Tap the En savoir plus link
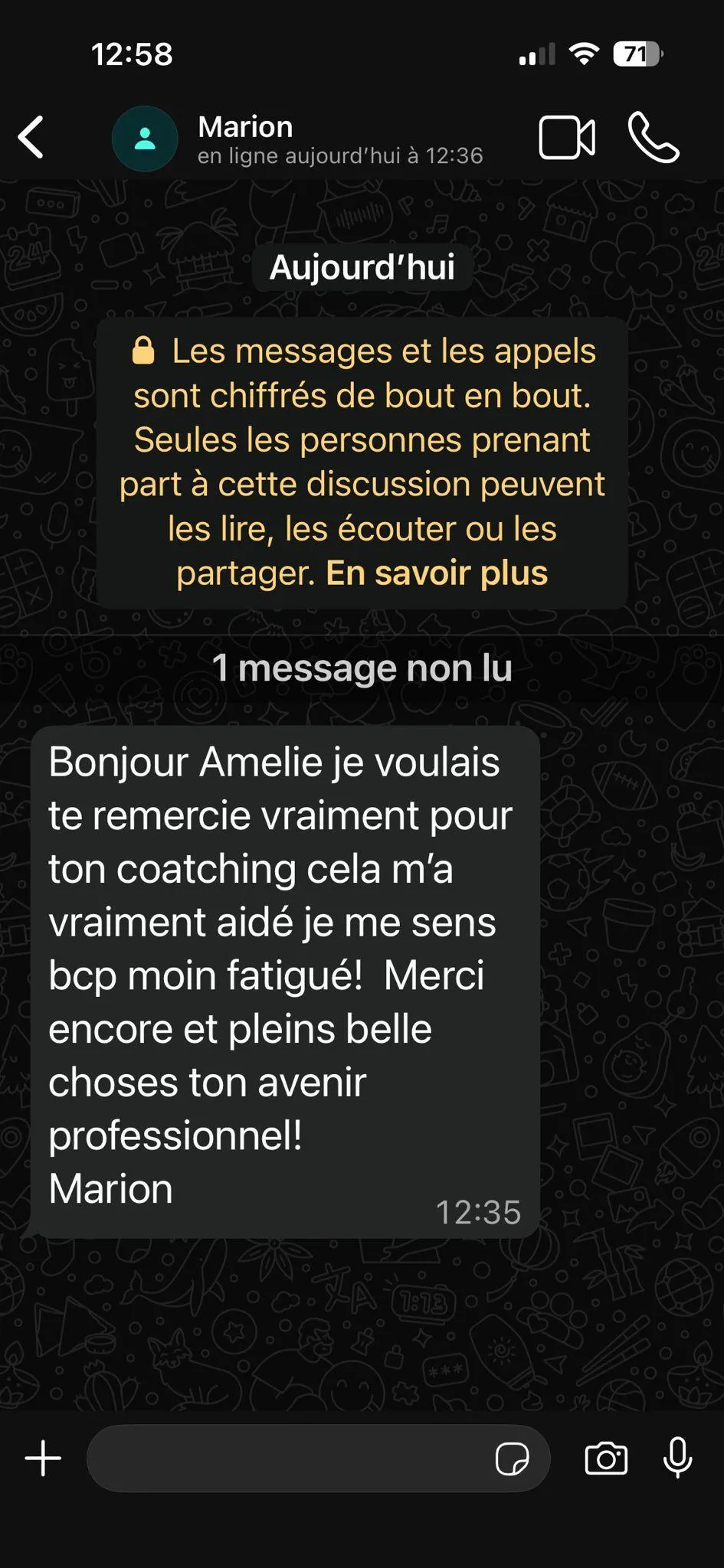Image resolution: width=724 pixels, height=1568 pixels. [437, 573]
